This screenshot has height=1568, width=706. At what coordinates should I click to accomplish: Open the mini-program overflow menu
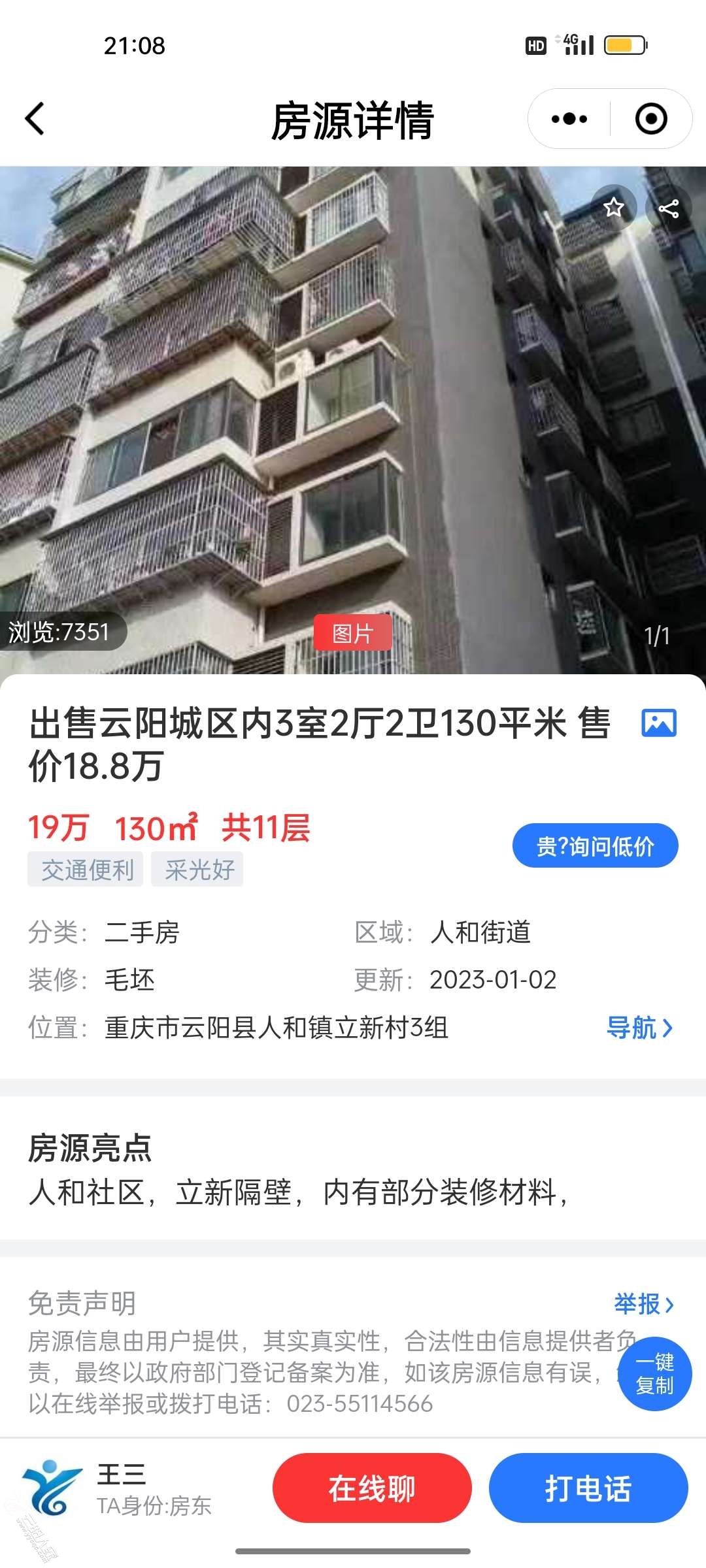tap(569, 119)
